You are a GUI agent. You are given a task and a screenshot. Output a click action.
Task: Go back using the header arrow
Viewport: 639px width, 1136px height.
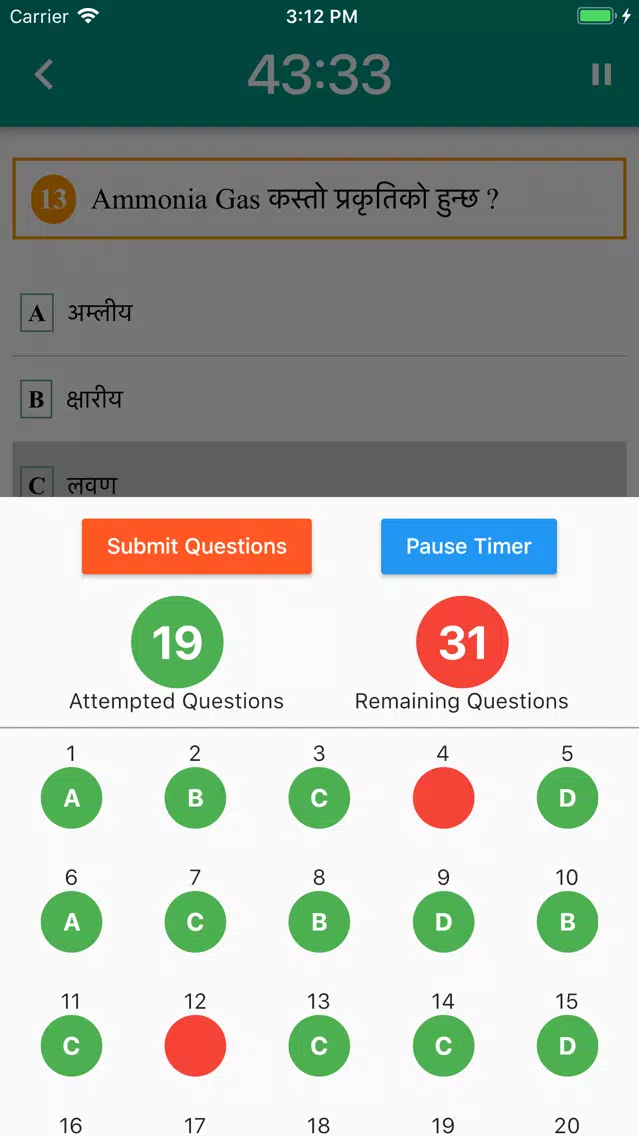pos(44,75)
